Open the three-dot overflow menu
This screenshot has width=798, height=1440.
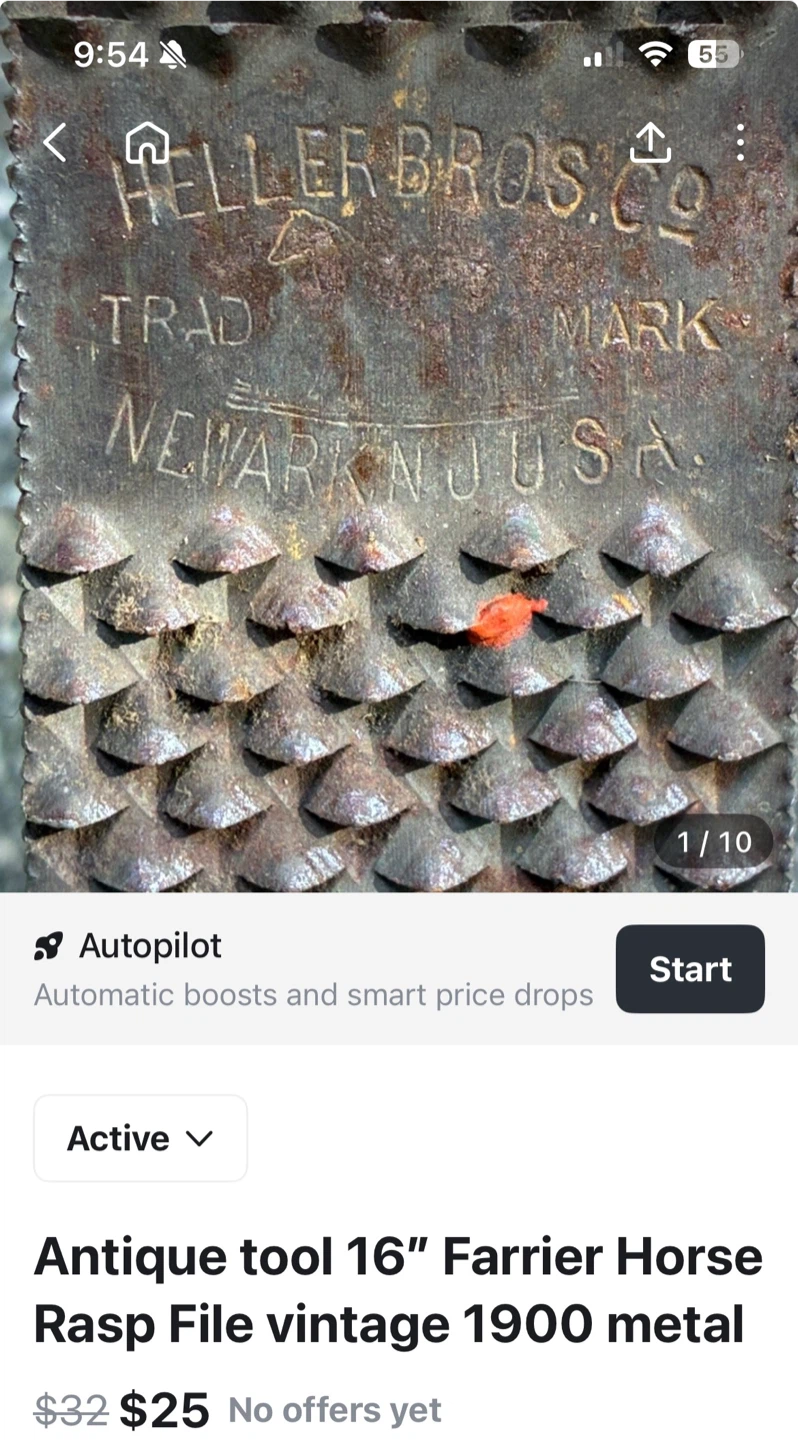coord(740,143)
